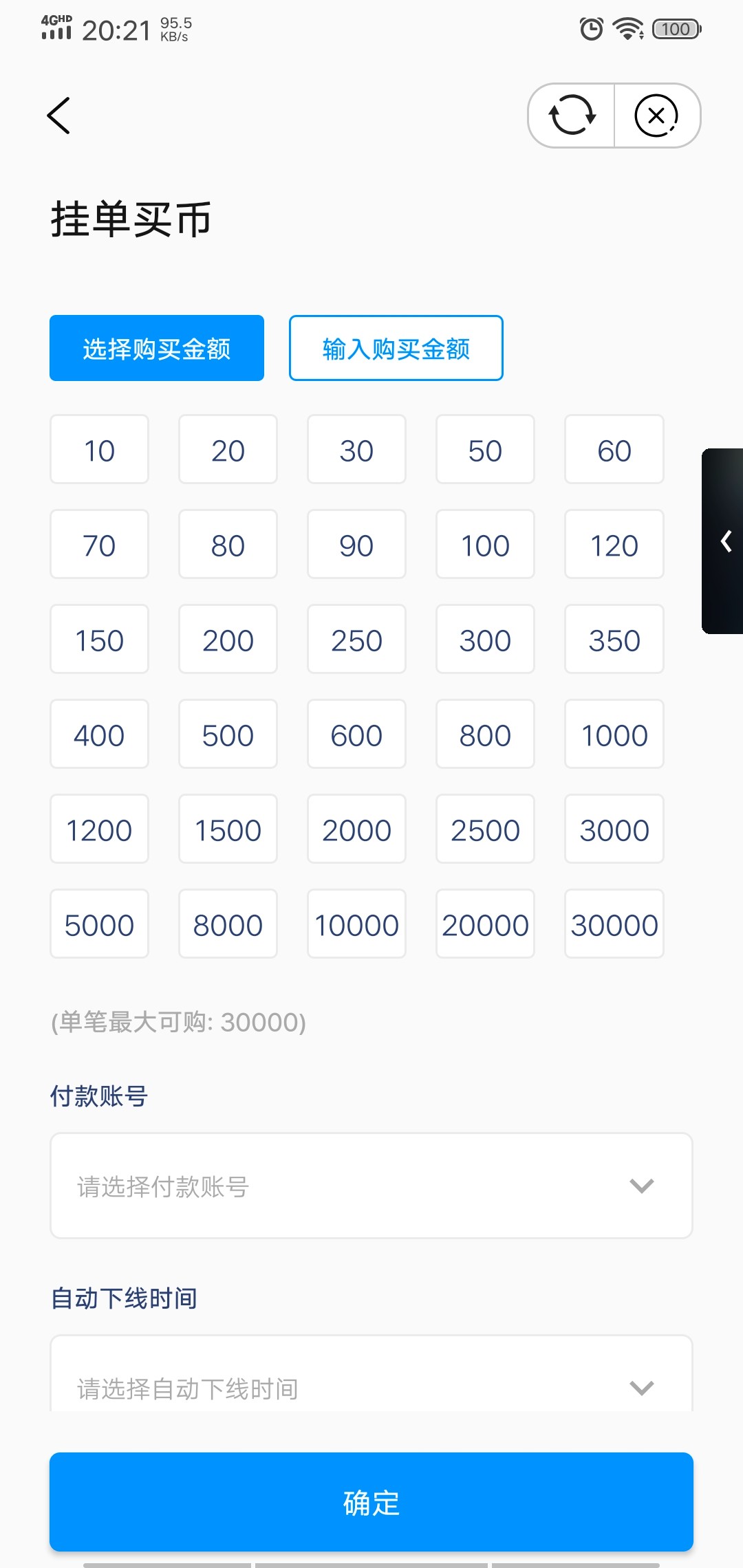Select 250 as purchase amount
The image size is (743, 1568).
click(356, 640)
